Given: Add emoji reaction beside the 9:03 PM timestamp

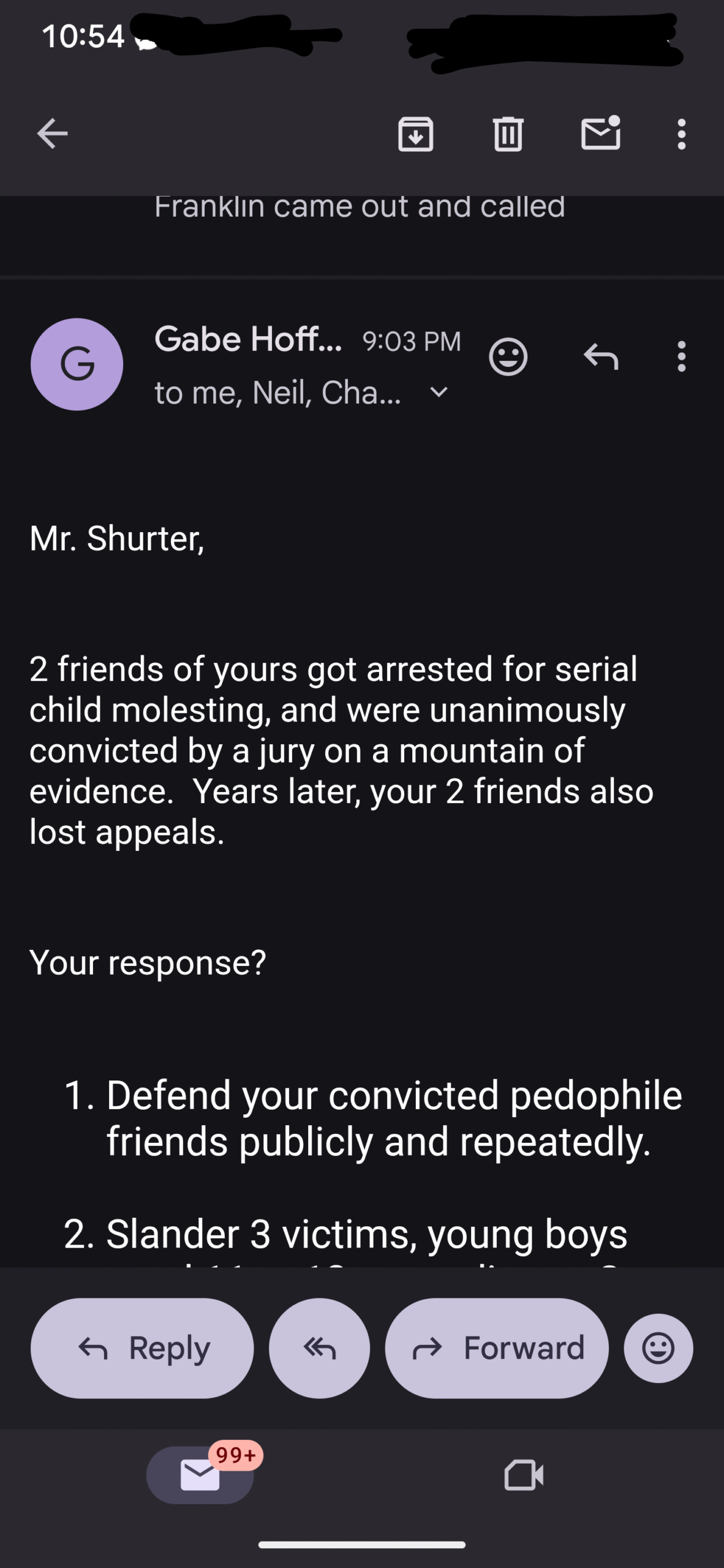Looking at the screenshot, I should pos(508,356).
